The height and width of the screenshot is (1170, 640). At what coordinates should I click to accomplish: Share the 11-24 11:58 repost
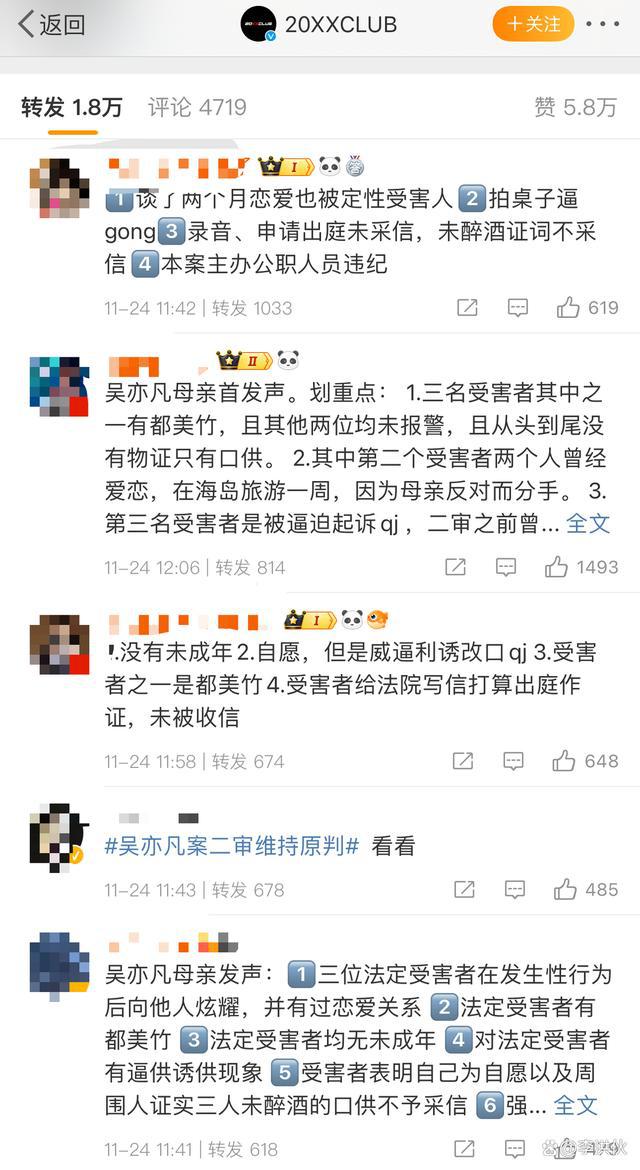[x=462, y=761]
